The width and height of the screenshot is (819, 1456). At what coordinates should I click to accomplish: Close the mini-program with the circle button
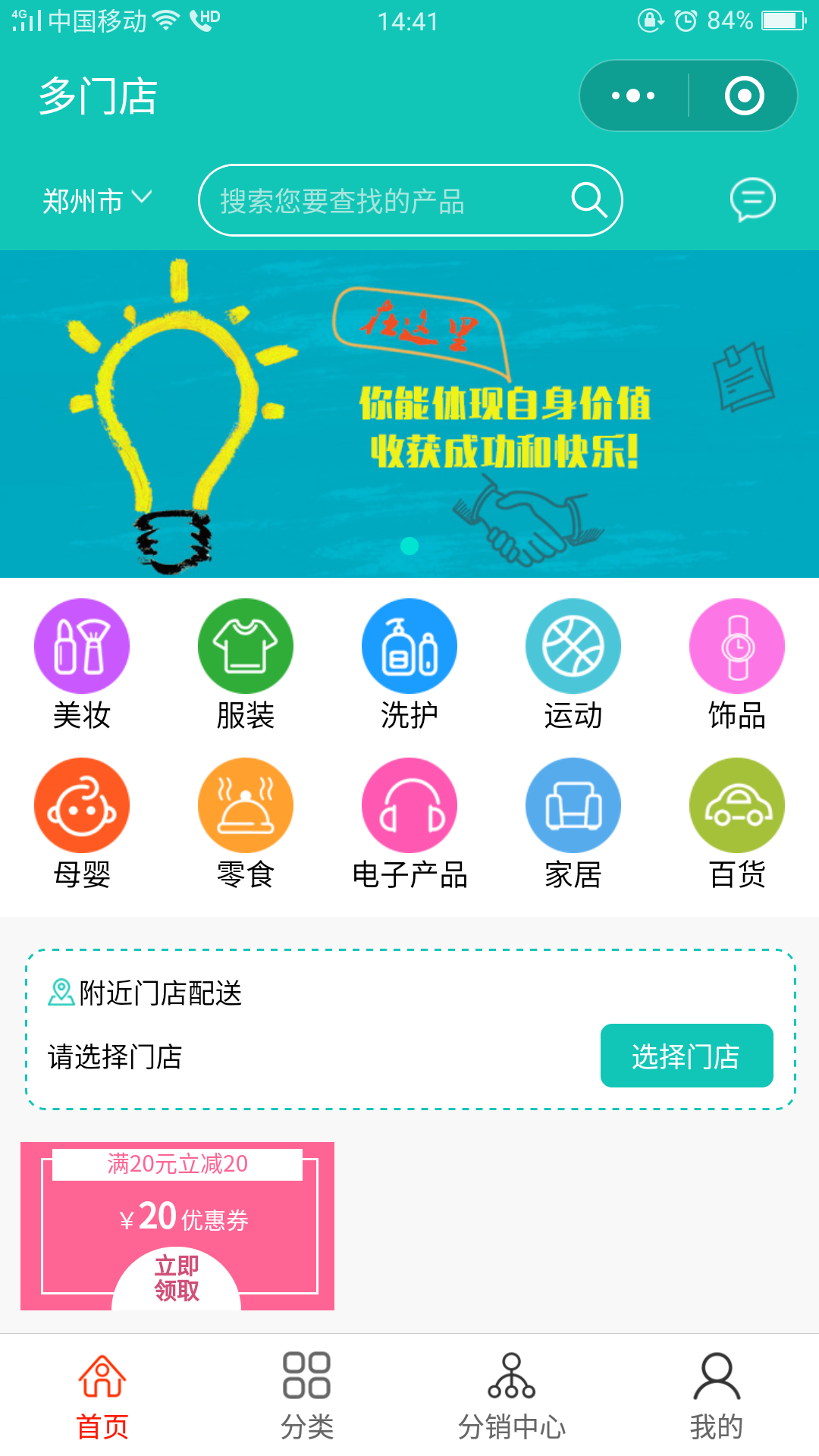click(744, 96)
